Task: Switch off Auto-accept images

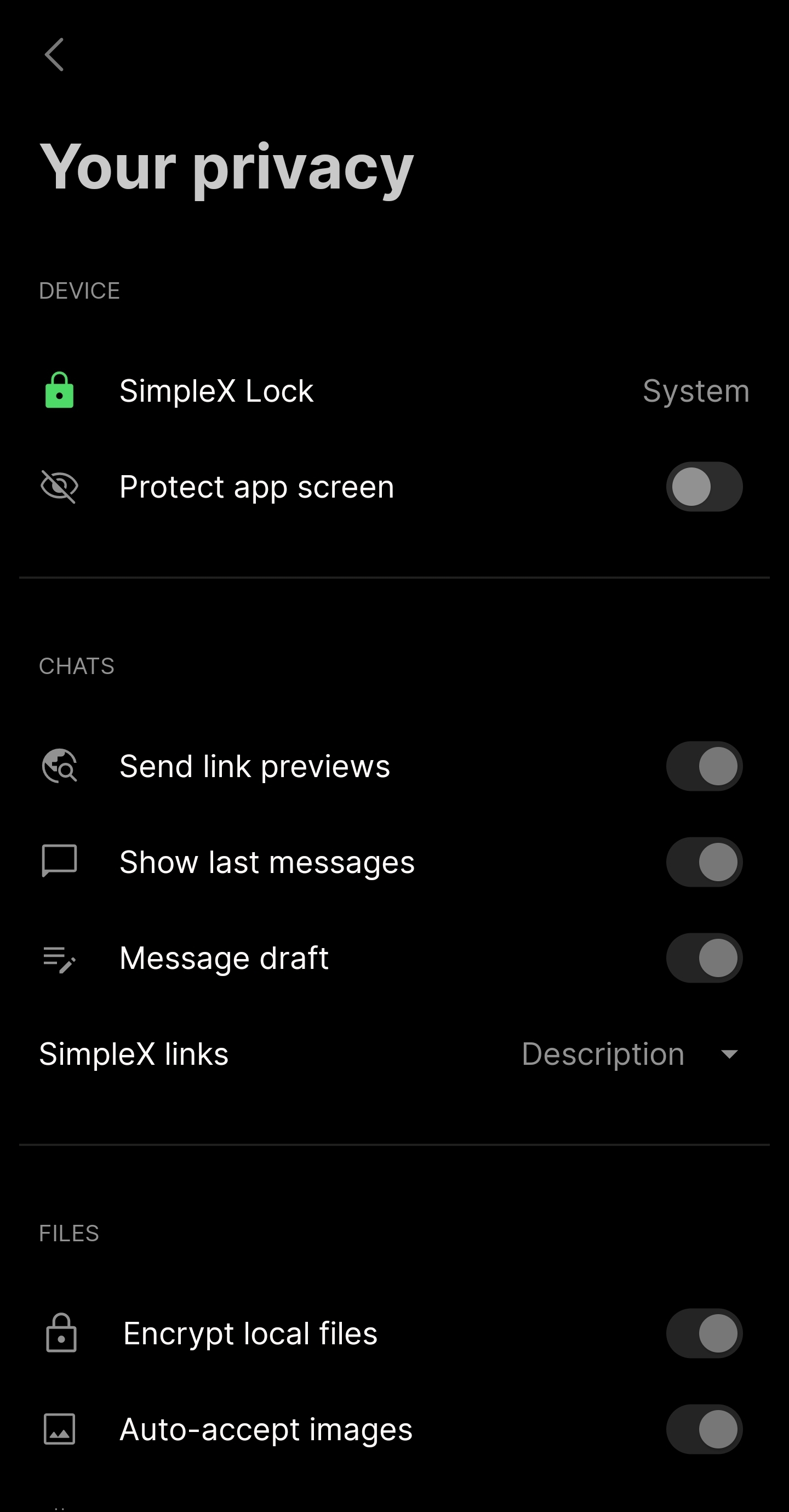Action: (704, 1429)
